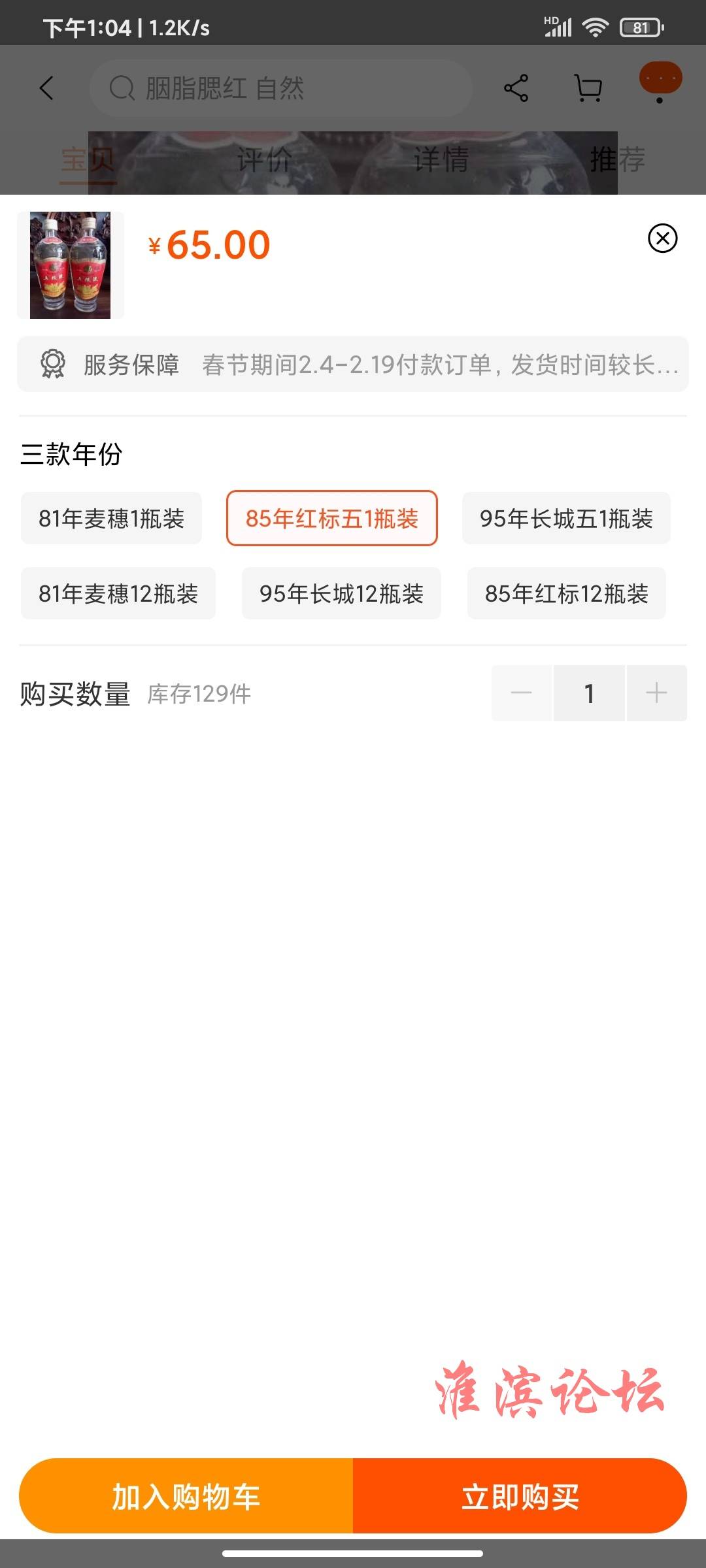706x1568 pixels.
Task: Add item to cart via 加入购物车
Action: [186, 1495]
